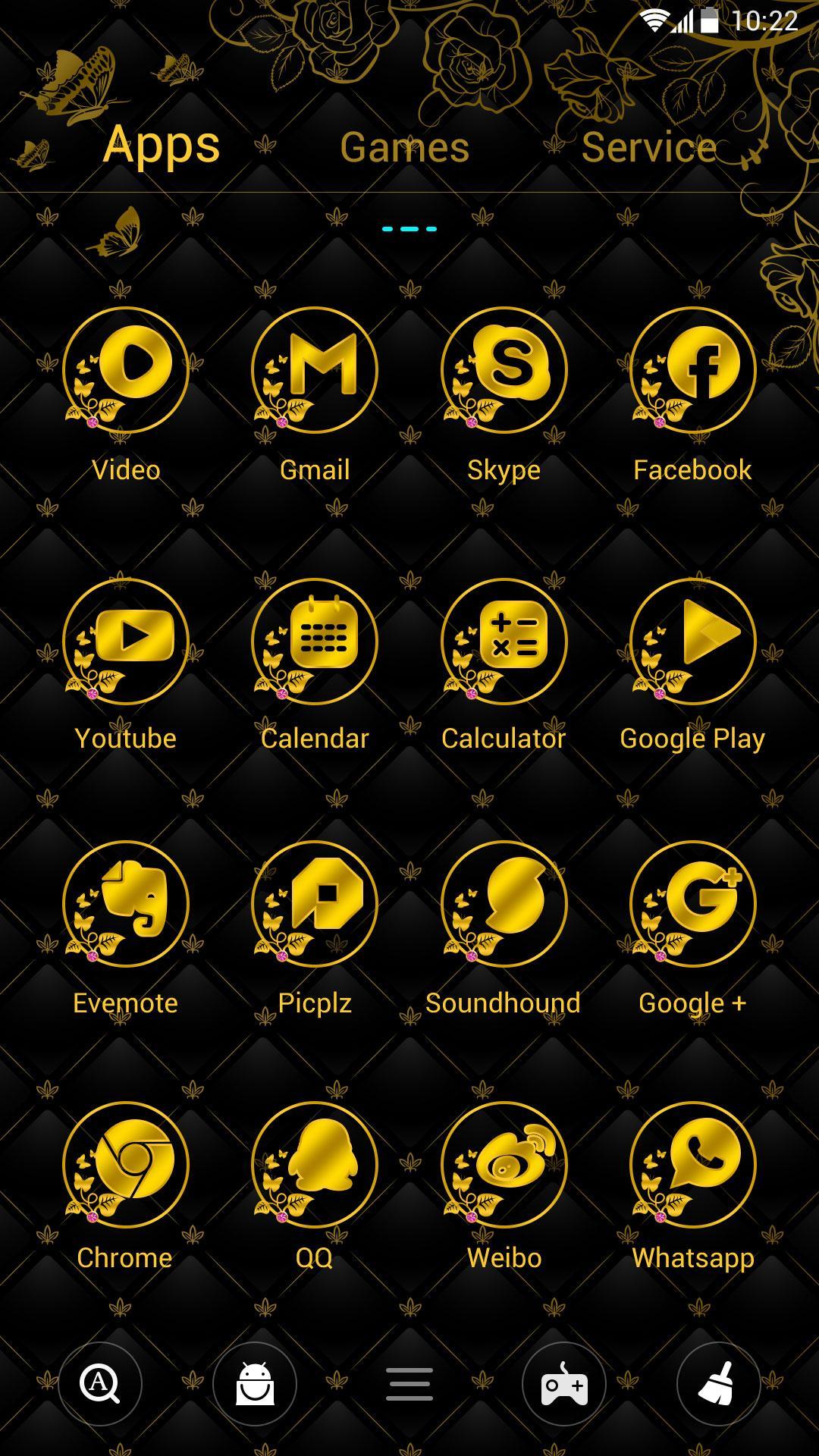Screen dimensions: 819x1456
Task: Switch to the Service tab
Action: pyautogui.click(x=648, y=147)
